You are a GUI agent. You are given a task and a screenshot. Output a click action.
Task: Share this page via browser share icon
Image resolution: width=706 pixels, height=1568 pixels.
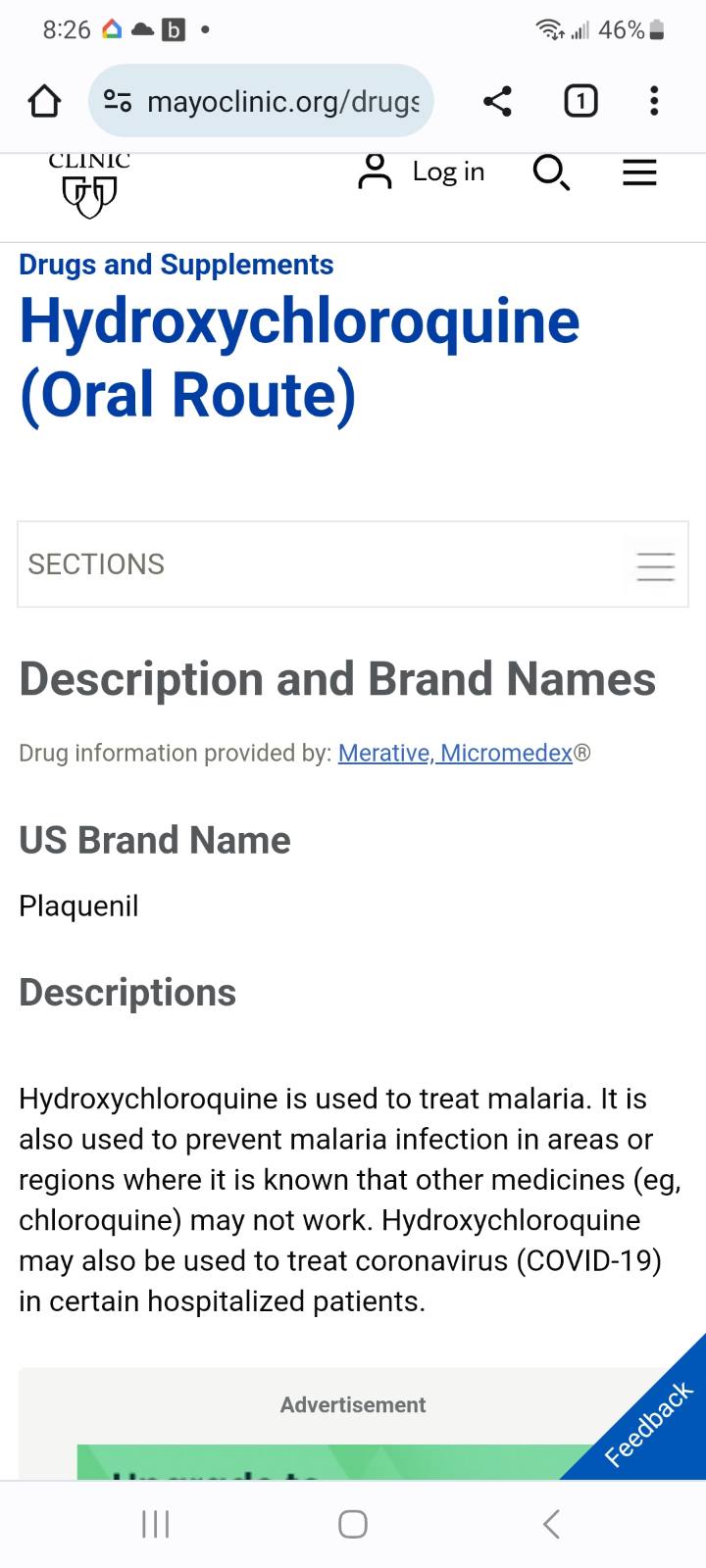pyautogui.click(x=497, y=101)
